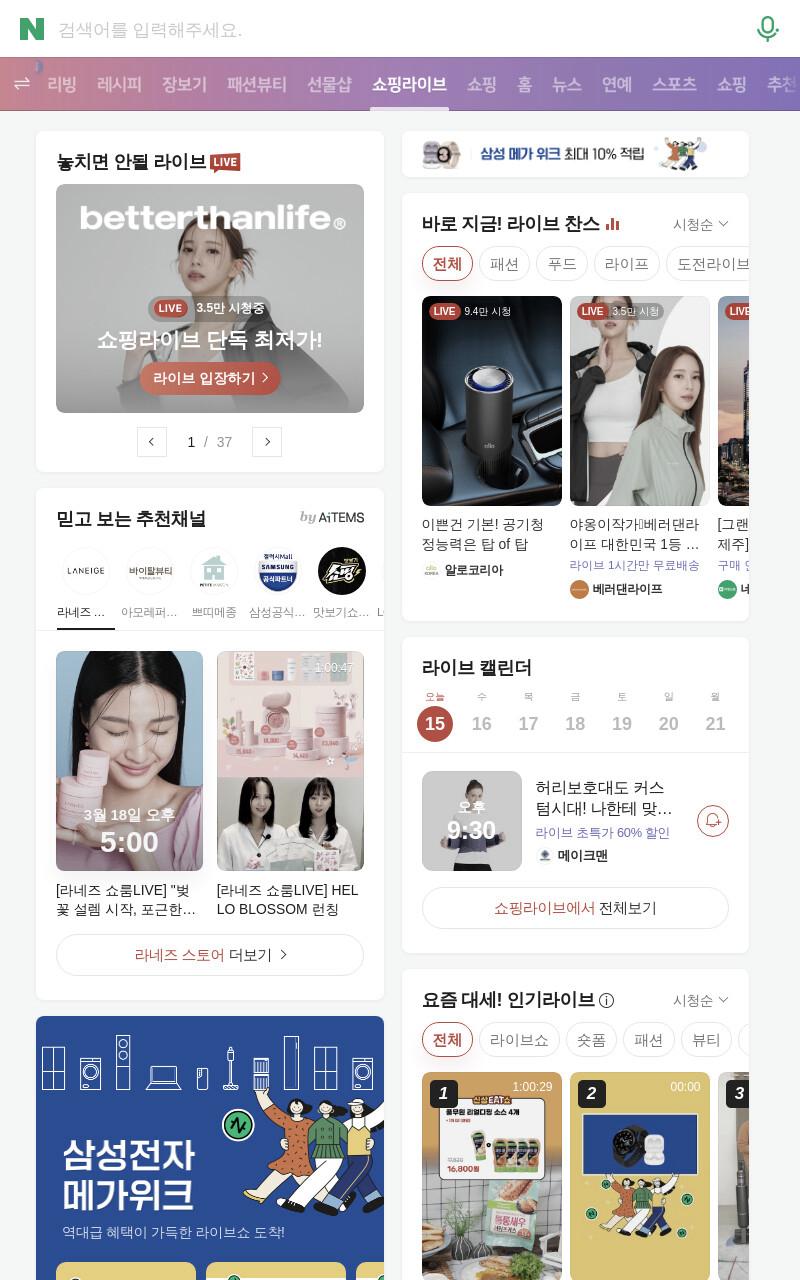This screenshot has width=800, height=1280.
Task: Switch to the 뉴스 tab
Action: [567, 84]
